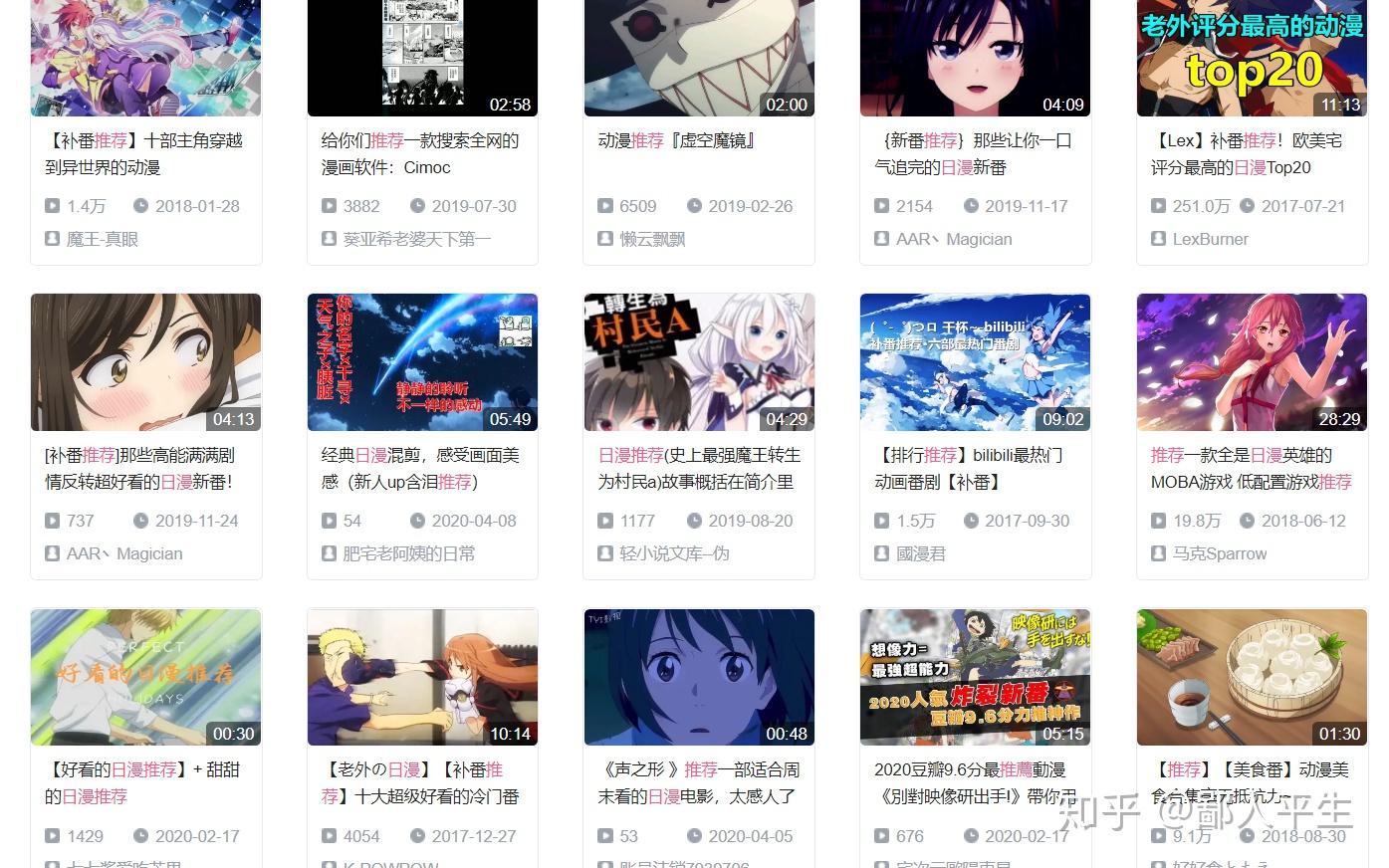
Task: Open uploader 懒云飘飘's page
Action: pos(652,239)
